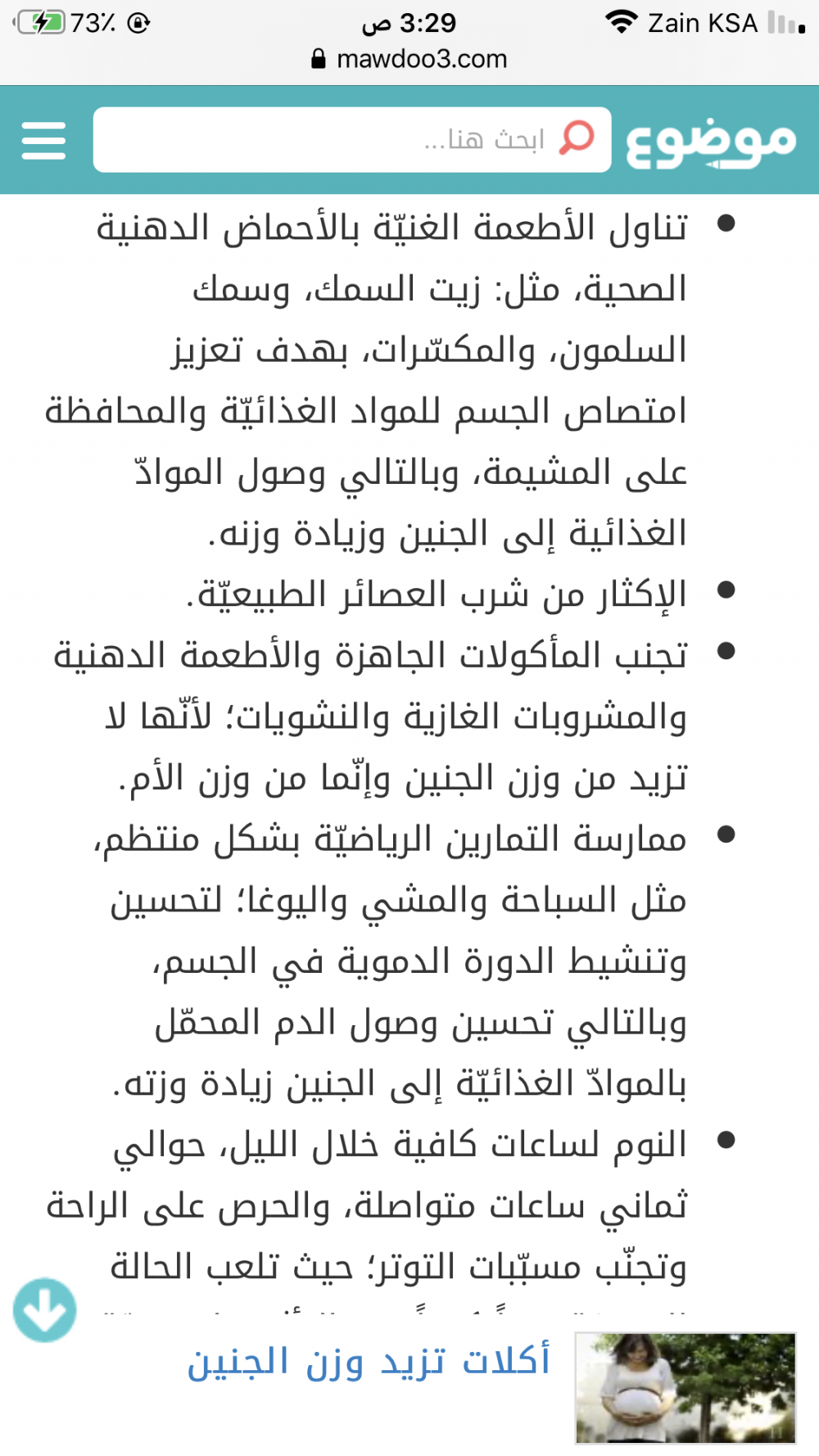The height and width of the screenshot is (1456, 819).
Task: Tap the teal down arrow button
Action: tap(45, 1309)
